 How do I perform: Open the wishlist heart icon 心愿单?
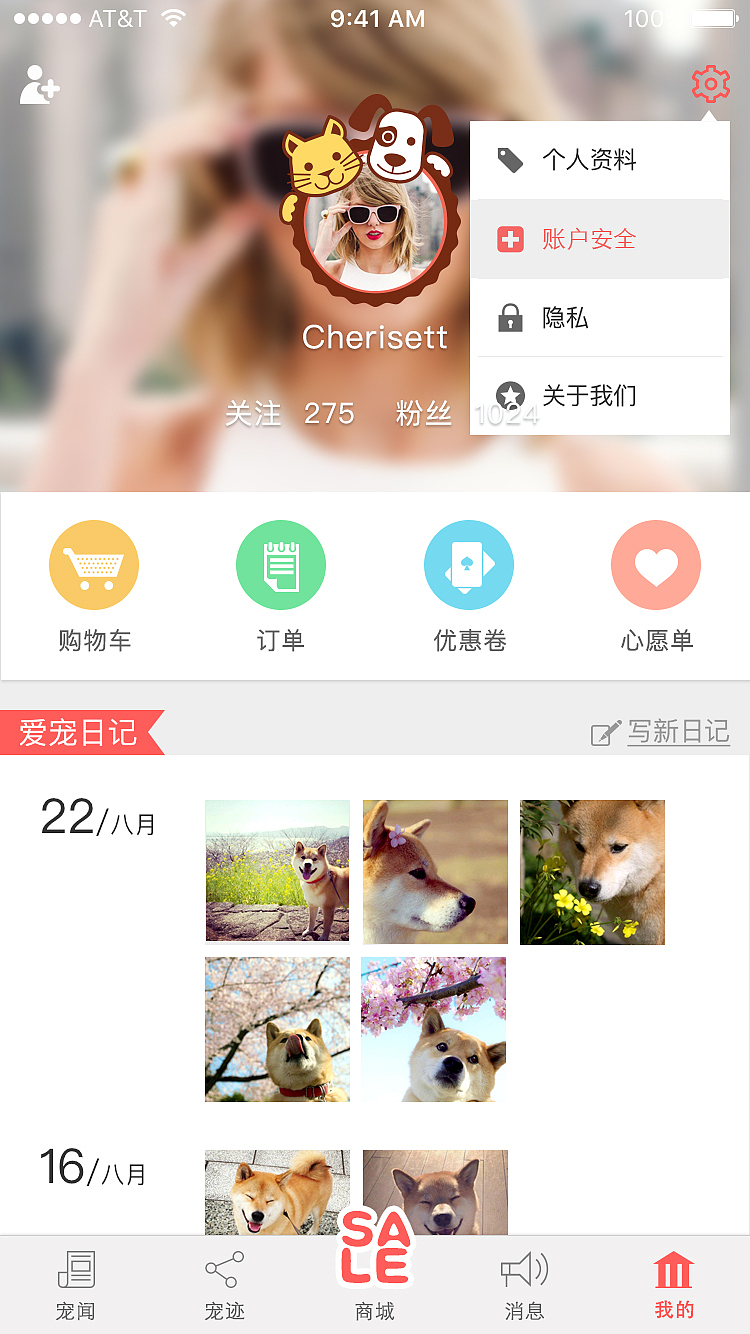[x=656, y=565]
